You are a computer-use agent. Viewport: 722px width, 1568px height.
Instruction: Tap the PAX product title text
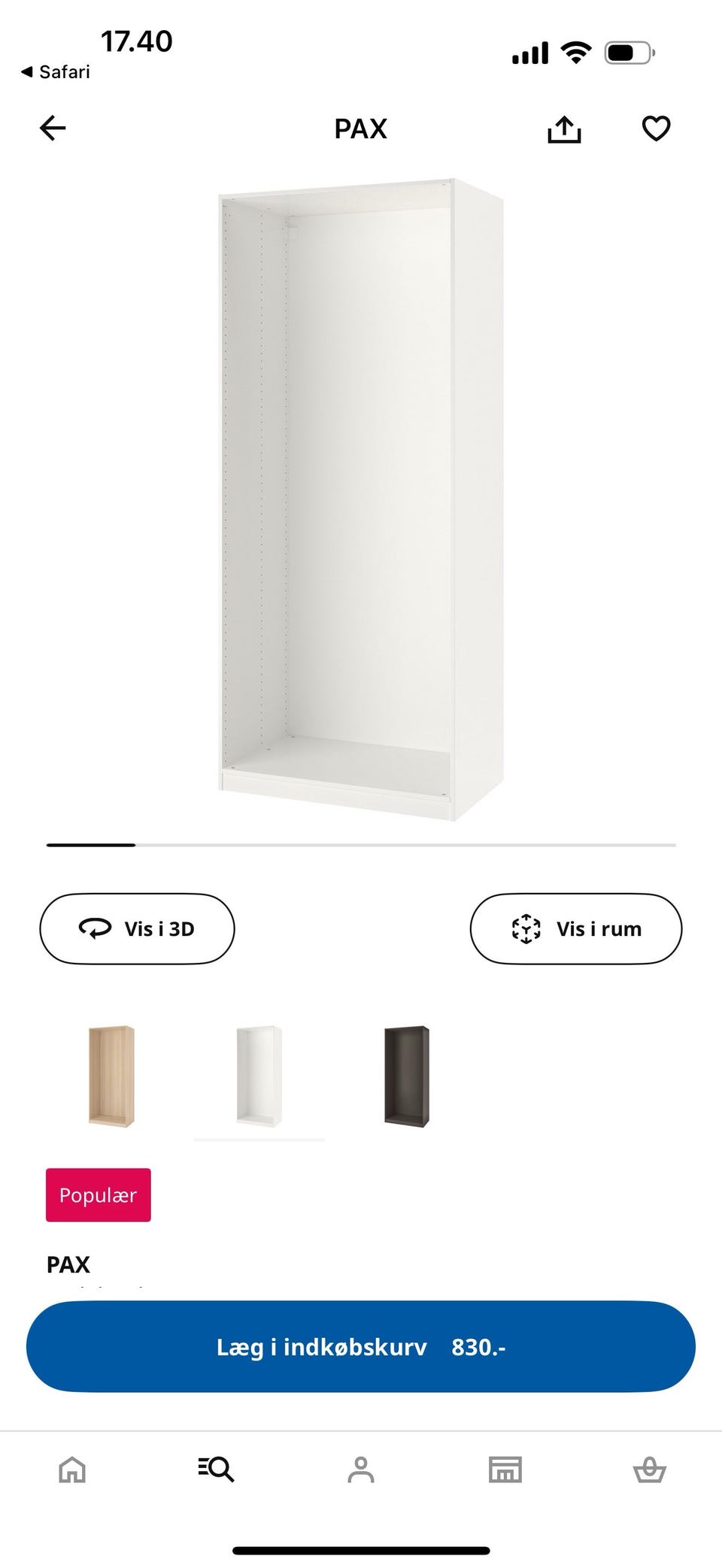coord(68,1264)
